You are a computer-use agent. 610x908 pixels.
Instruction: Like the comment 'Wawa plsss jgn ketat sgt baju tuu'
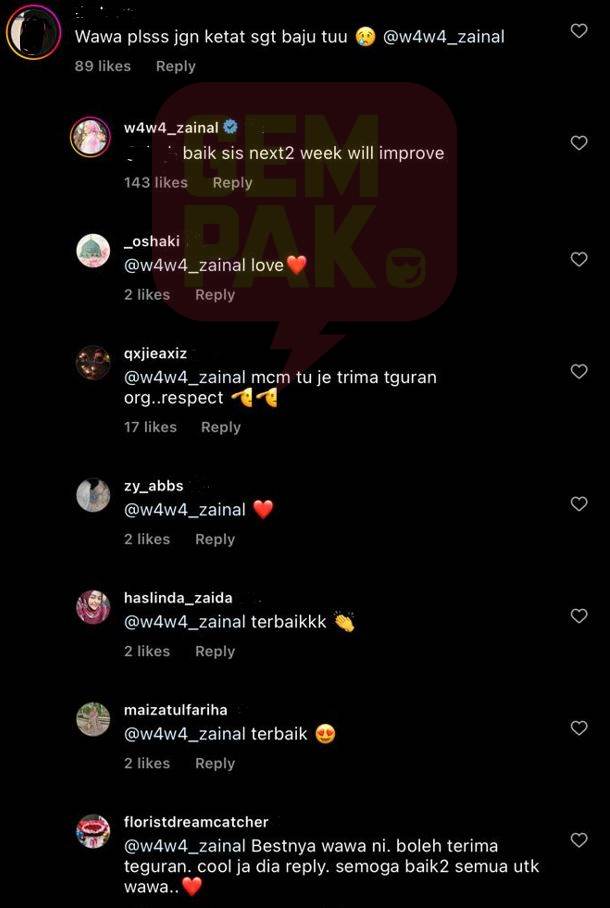point(578,31)
